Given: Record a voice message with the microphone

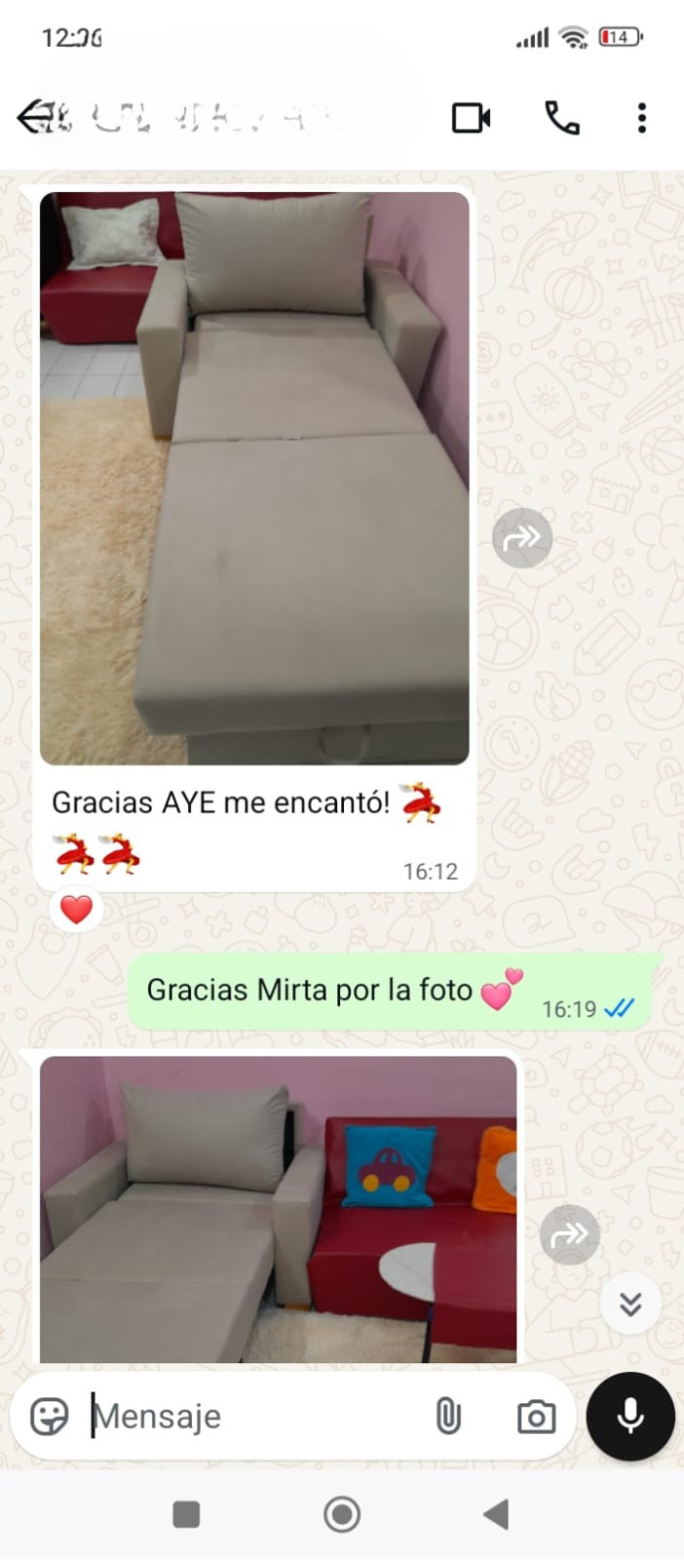Looking at the screenshot, I should [631, 1416].
